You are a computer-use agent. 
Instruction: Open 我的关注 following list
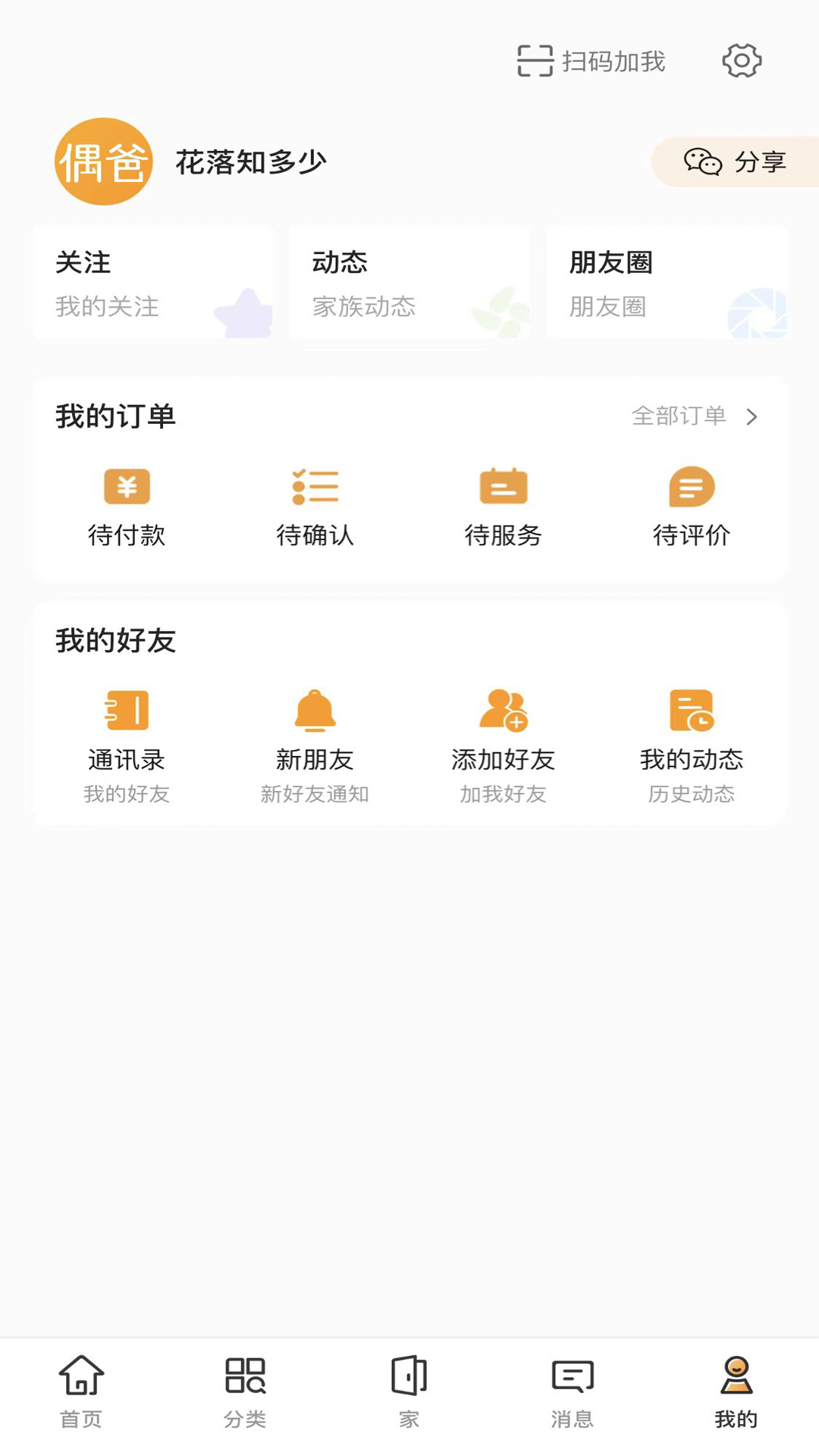point(152,282)
